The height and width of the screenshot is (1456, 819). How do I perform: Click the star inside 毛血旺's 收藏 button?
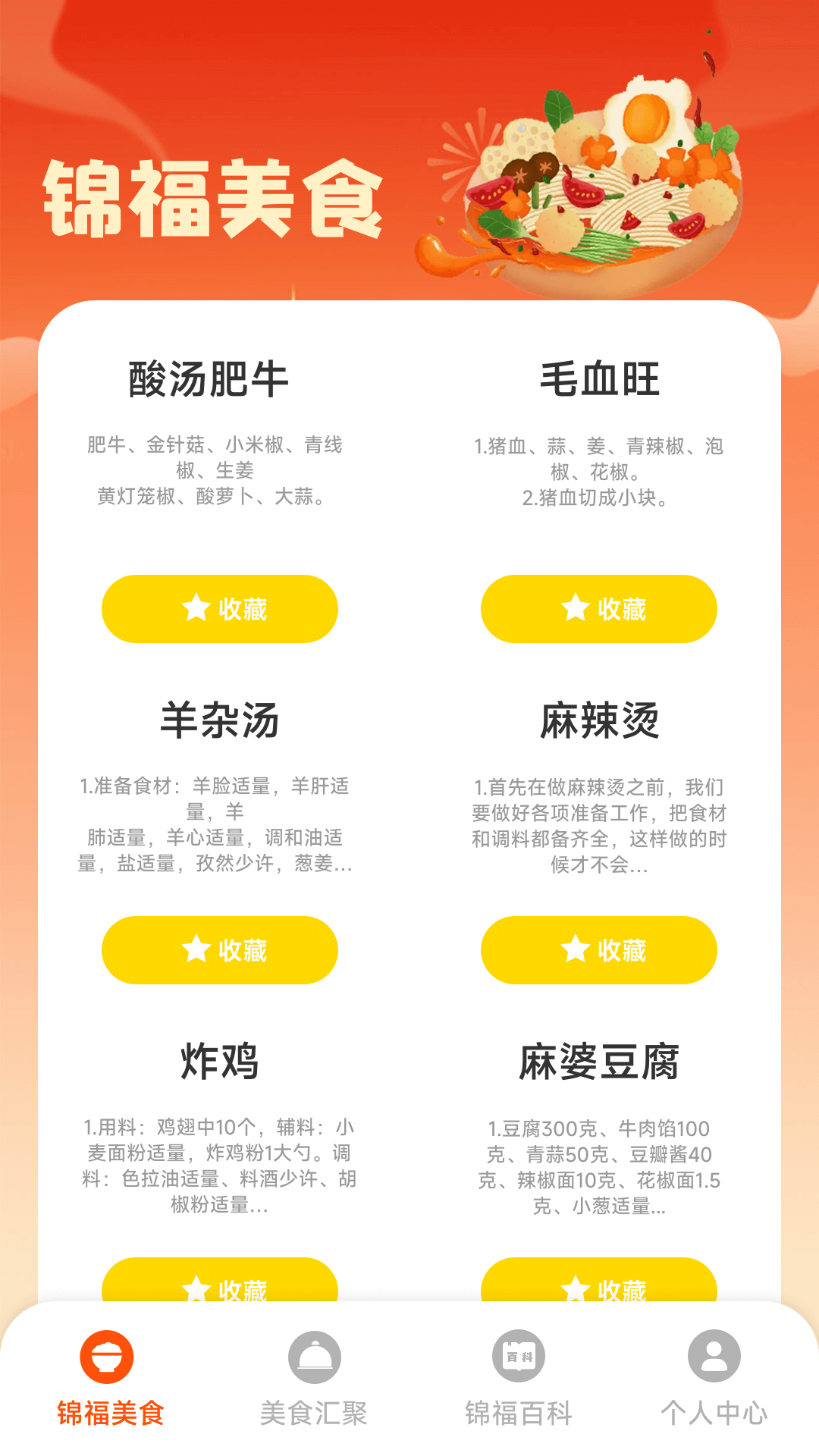pos(574,607)
